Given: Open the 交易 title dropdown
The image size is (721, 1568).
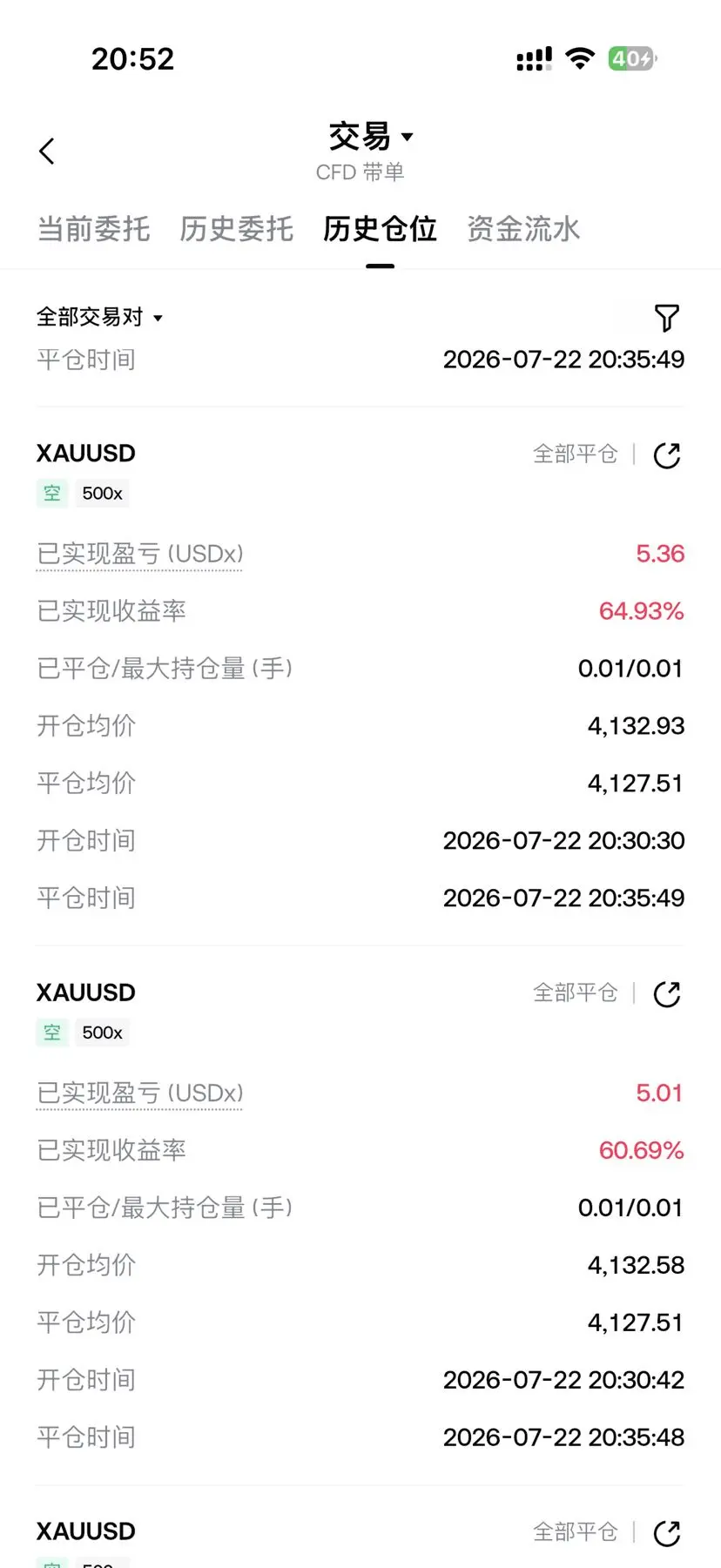Looking at the screenshot, I should tap(370, 137).
